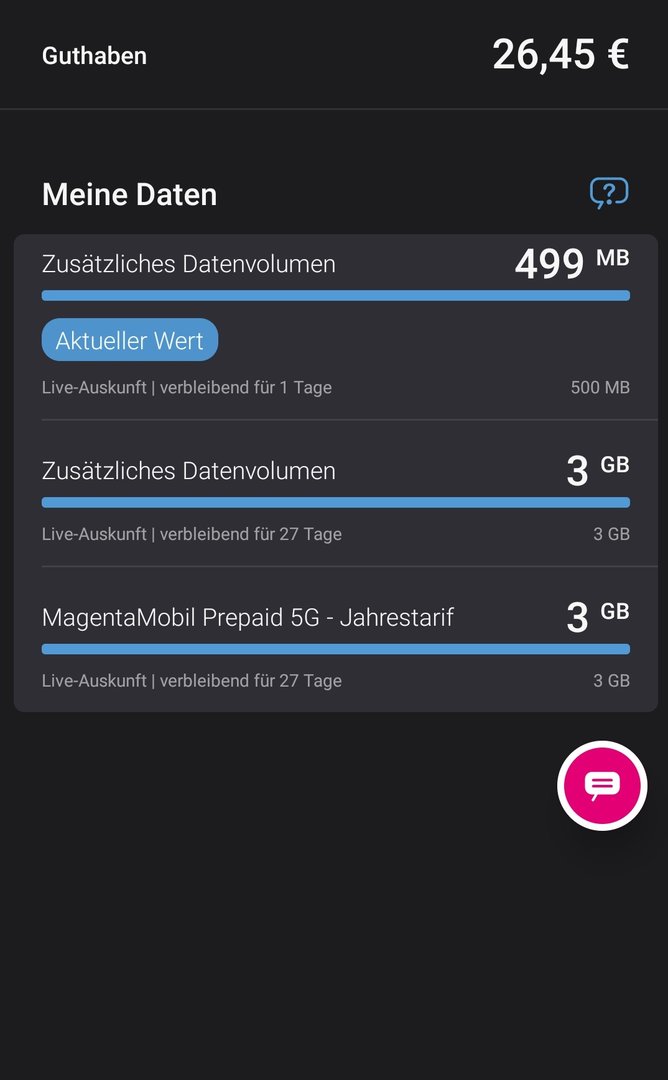Tap the Aktueller Wert chip
This screenshot has width=668, height=1080.
(130, 341)
